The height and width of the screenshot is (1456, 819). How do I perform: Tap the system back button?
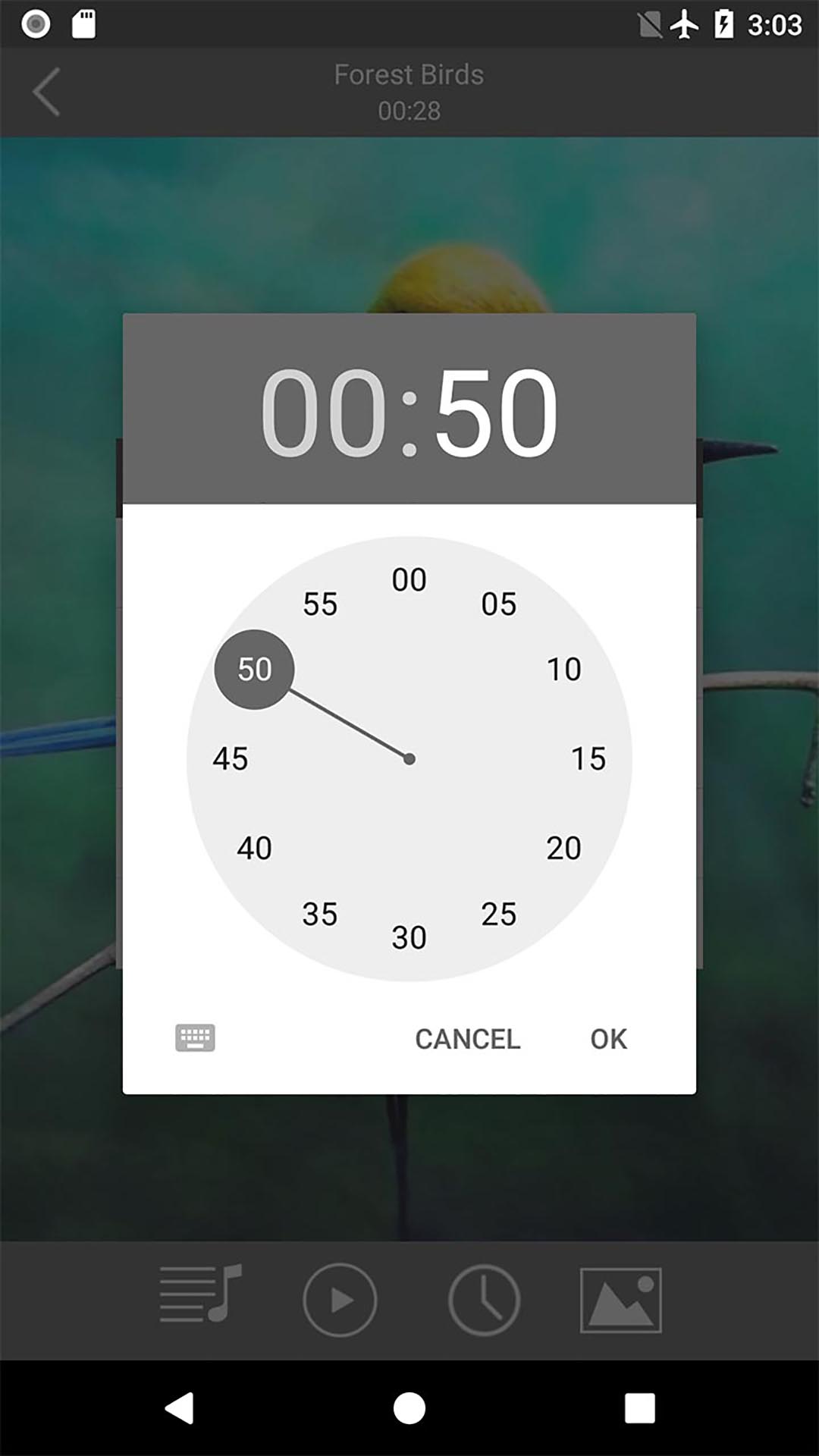(x=180, y=1408)
